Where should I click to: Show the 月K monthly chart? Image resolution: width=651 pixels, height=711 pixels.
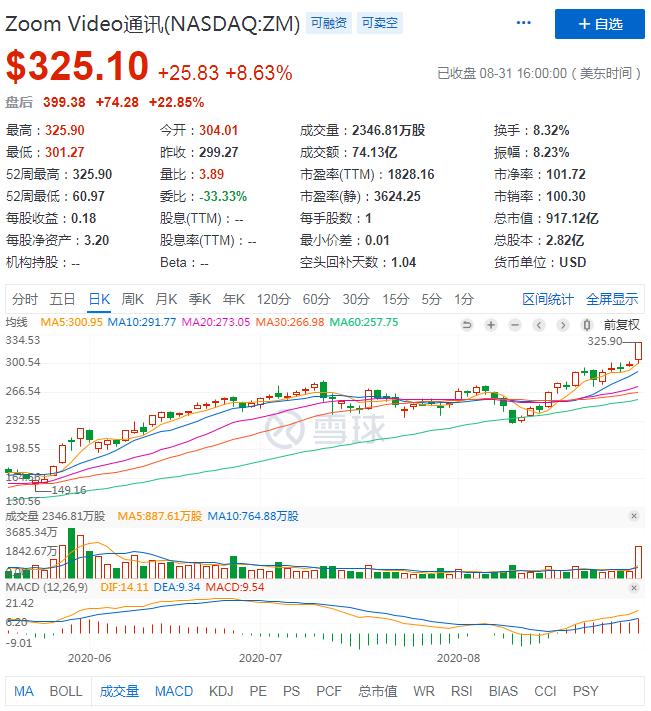pyautogui.click(x=166, y=299)
